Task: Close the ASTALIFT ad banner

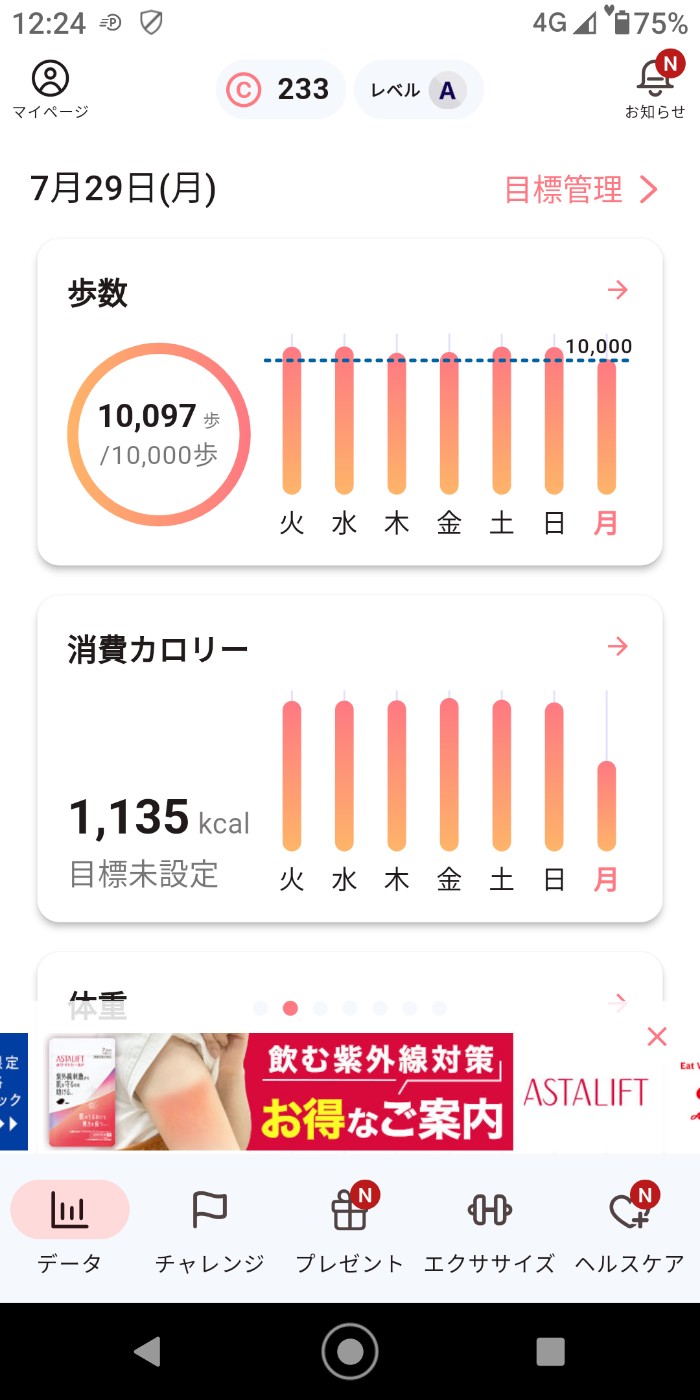Action: click(657, 1037)
